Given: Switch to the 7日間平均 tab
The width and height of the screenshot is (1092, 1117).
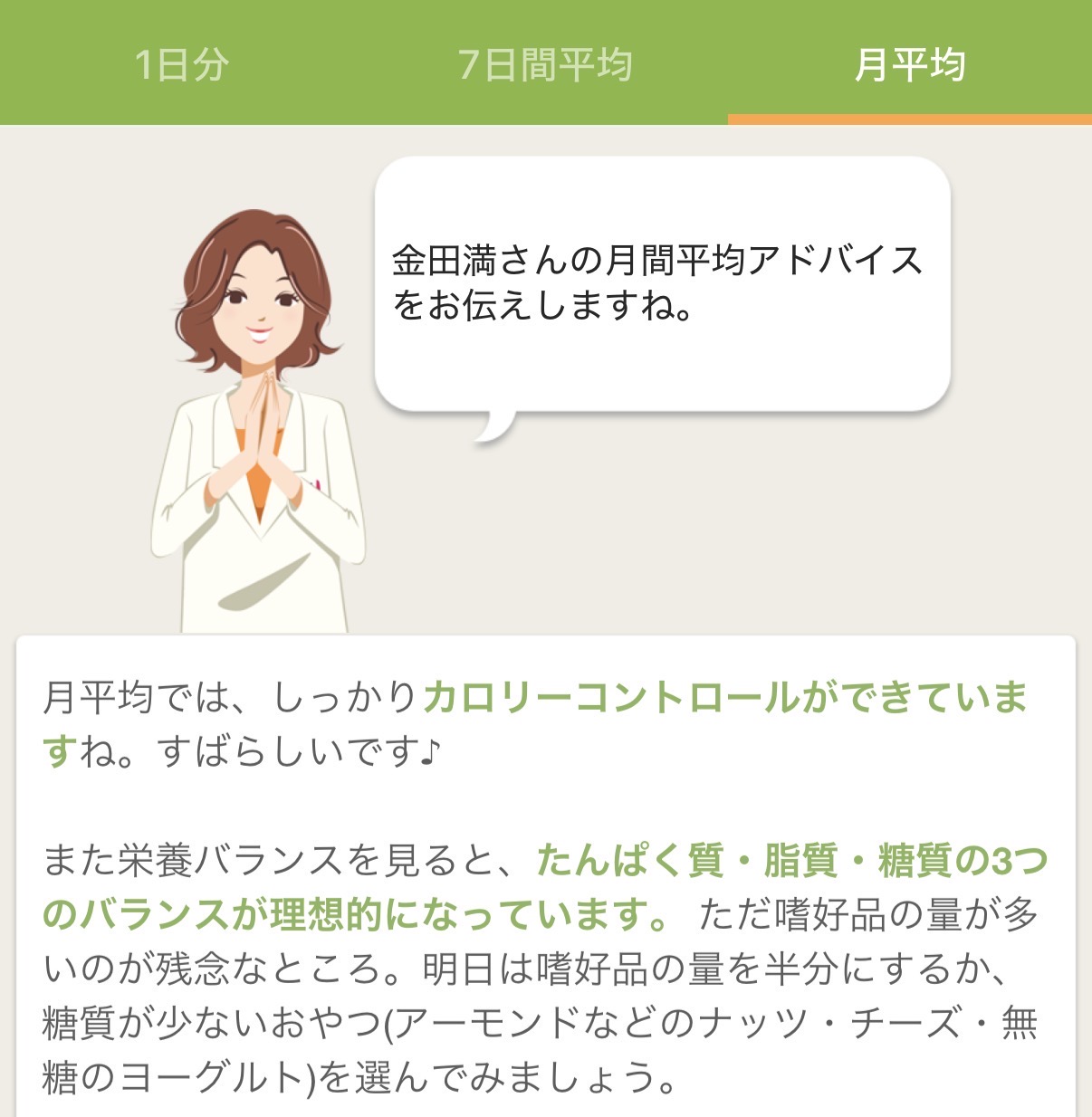Looking at the screenshot, I should (545, 64).
